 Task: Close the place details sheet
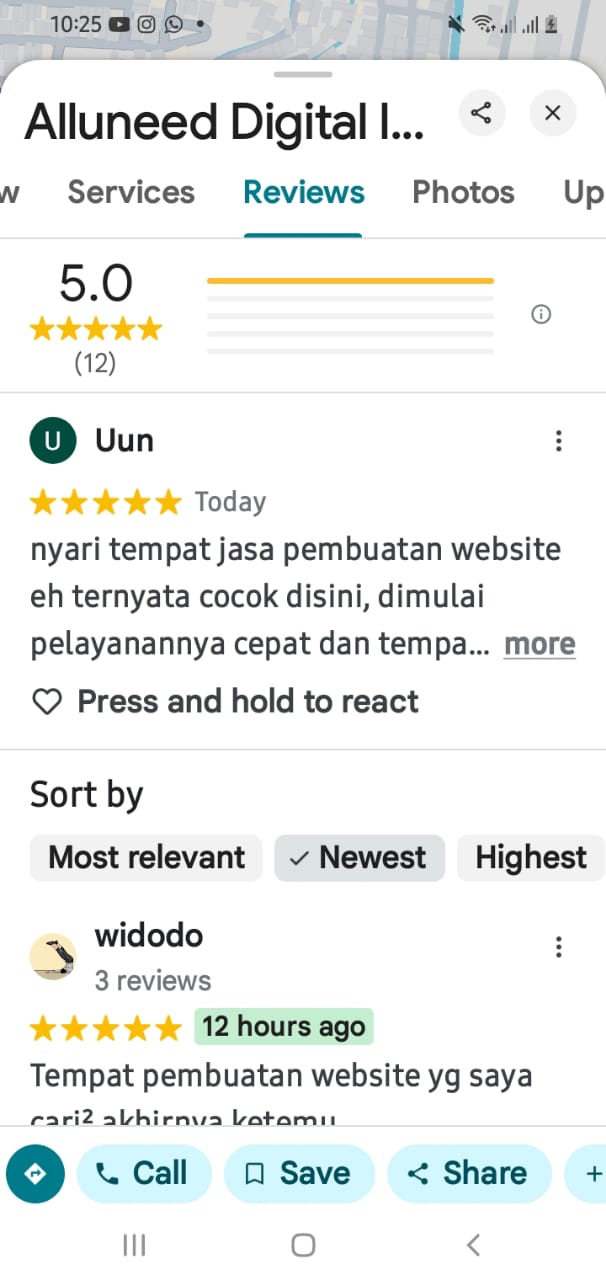click(x=552, y=113)
